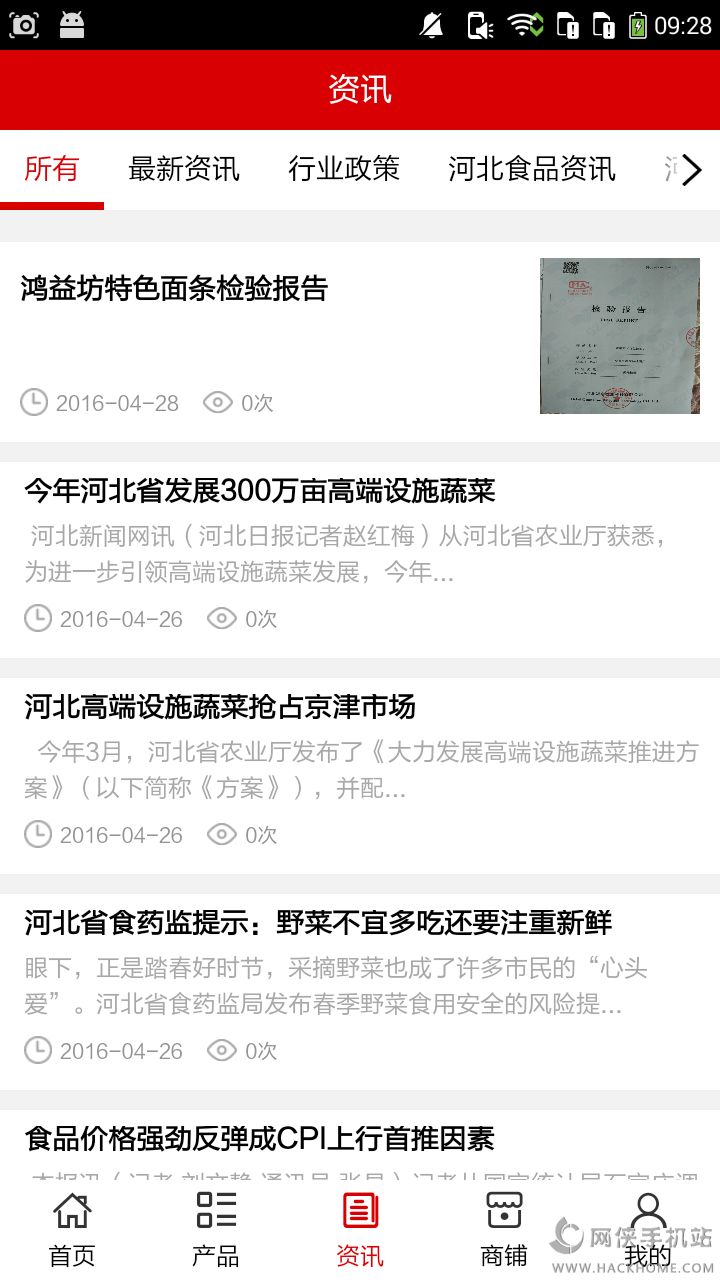Go to the 首页 home tab
Viewport: 720px width, 1280px height.
[x=72, y=1228]
